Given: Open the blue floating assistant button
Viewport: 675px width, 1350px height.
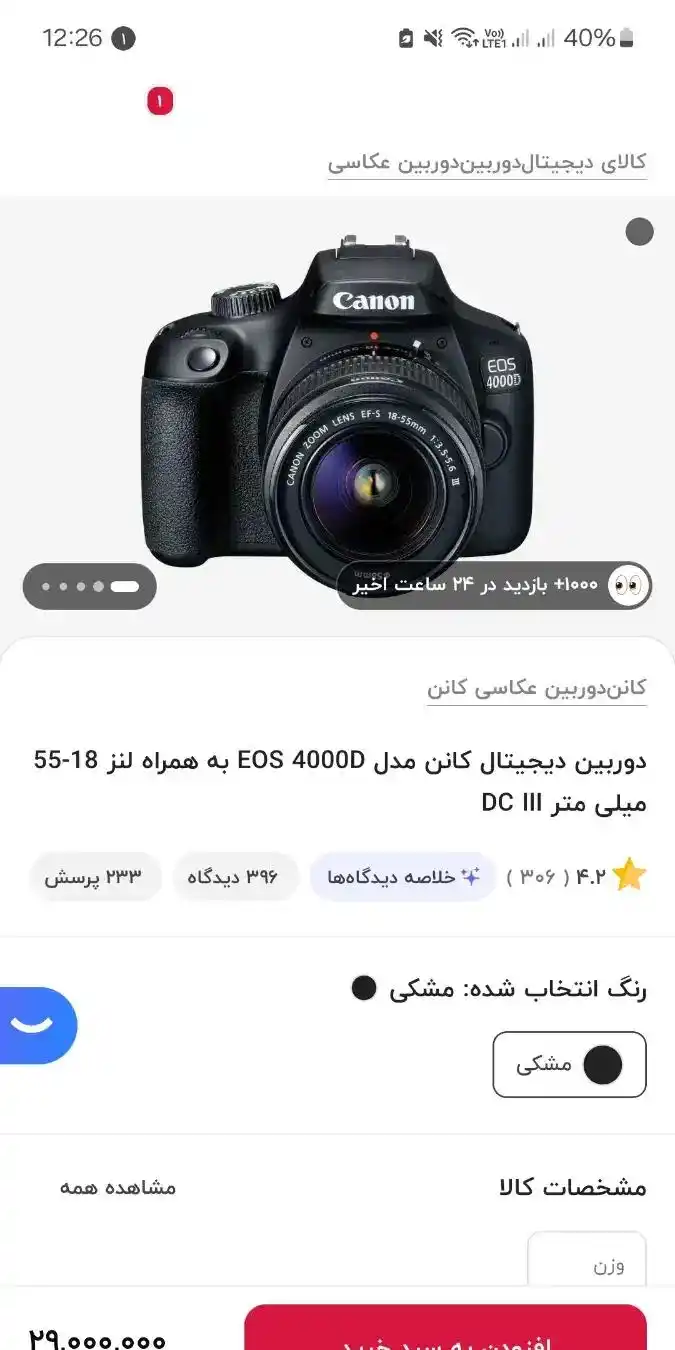Looking at the screenshot, I should click(x=36, y=1025).
